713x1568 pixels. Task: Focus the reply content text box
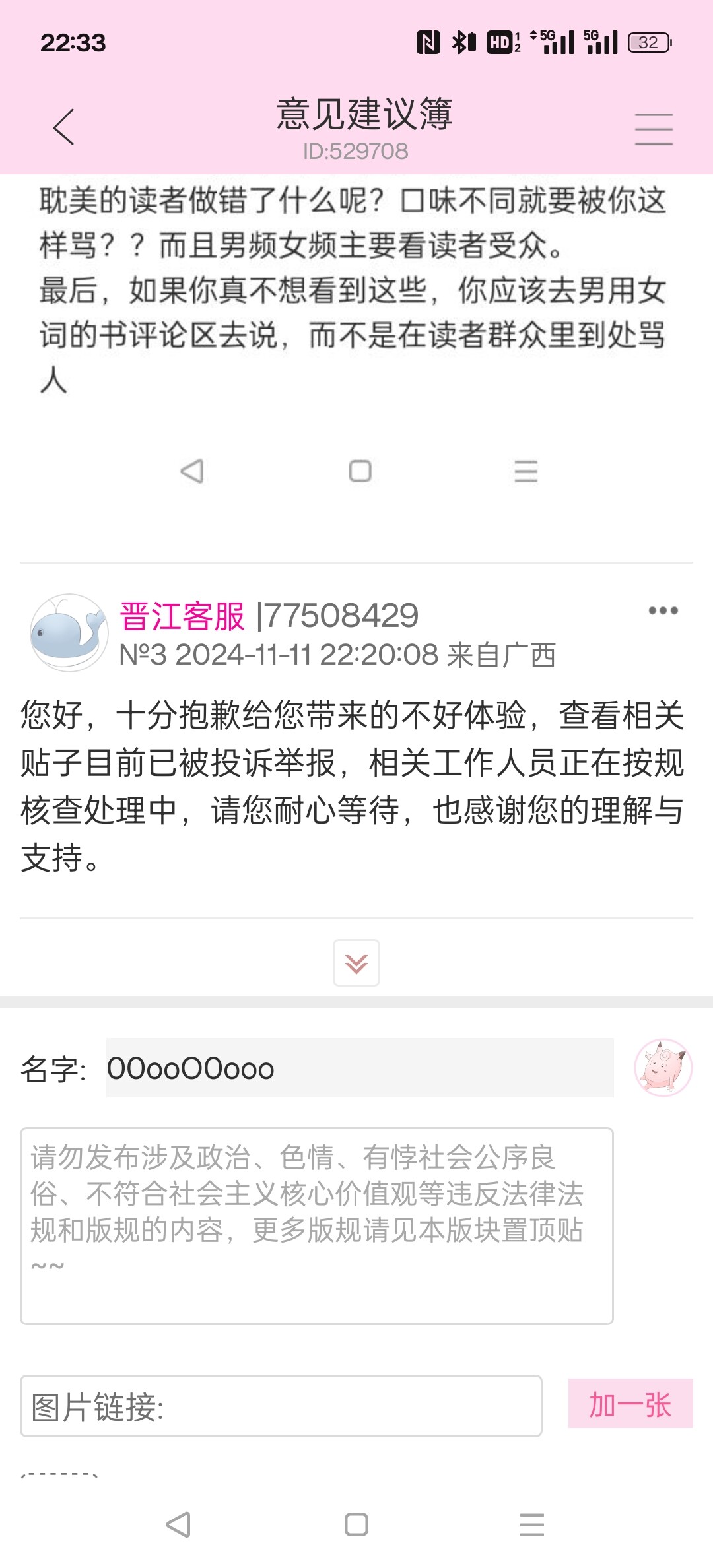coord(317,1225)
